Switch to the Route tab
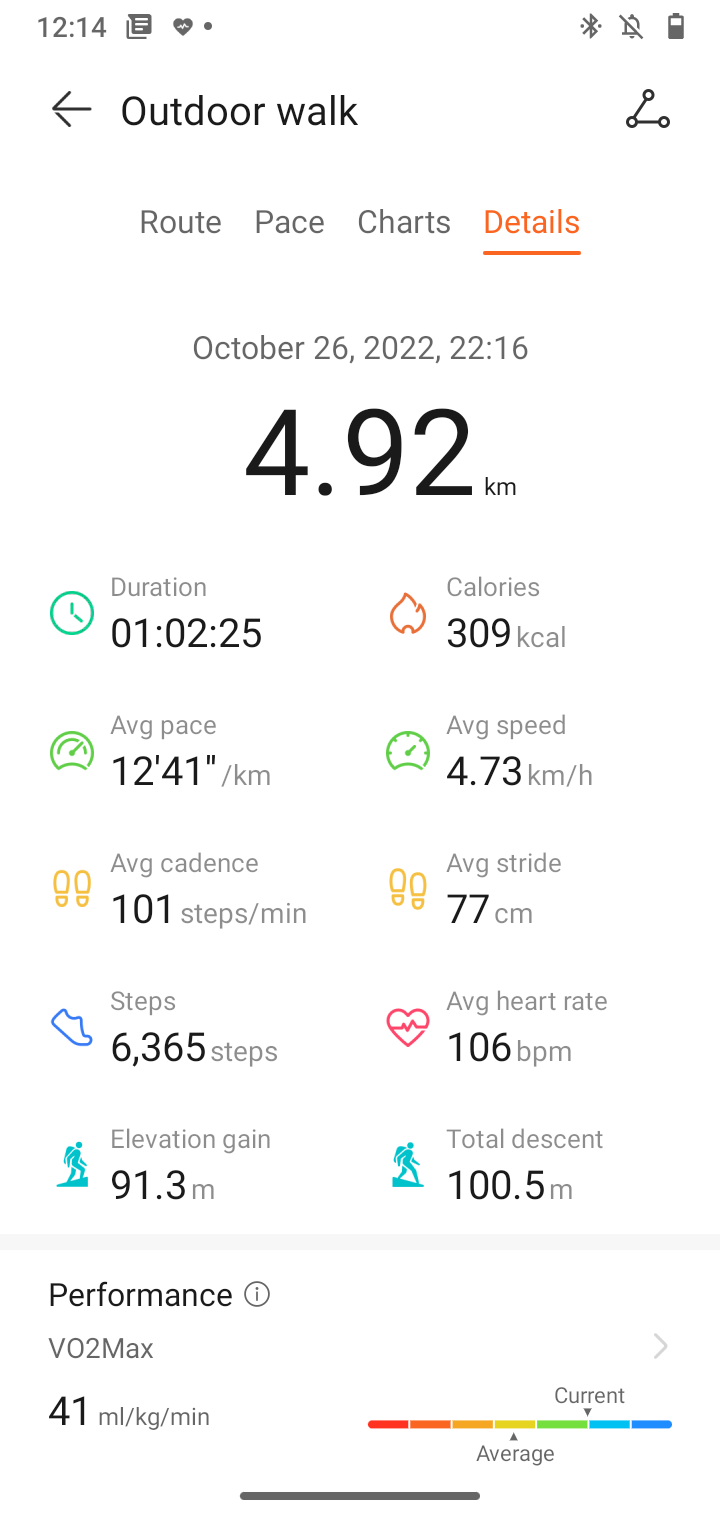The width and height of the screenshot is (720, 1520). click(180, 222)
